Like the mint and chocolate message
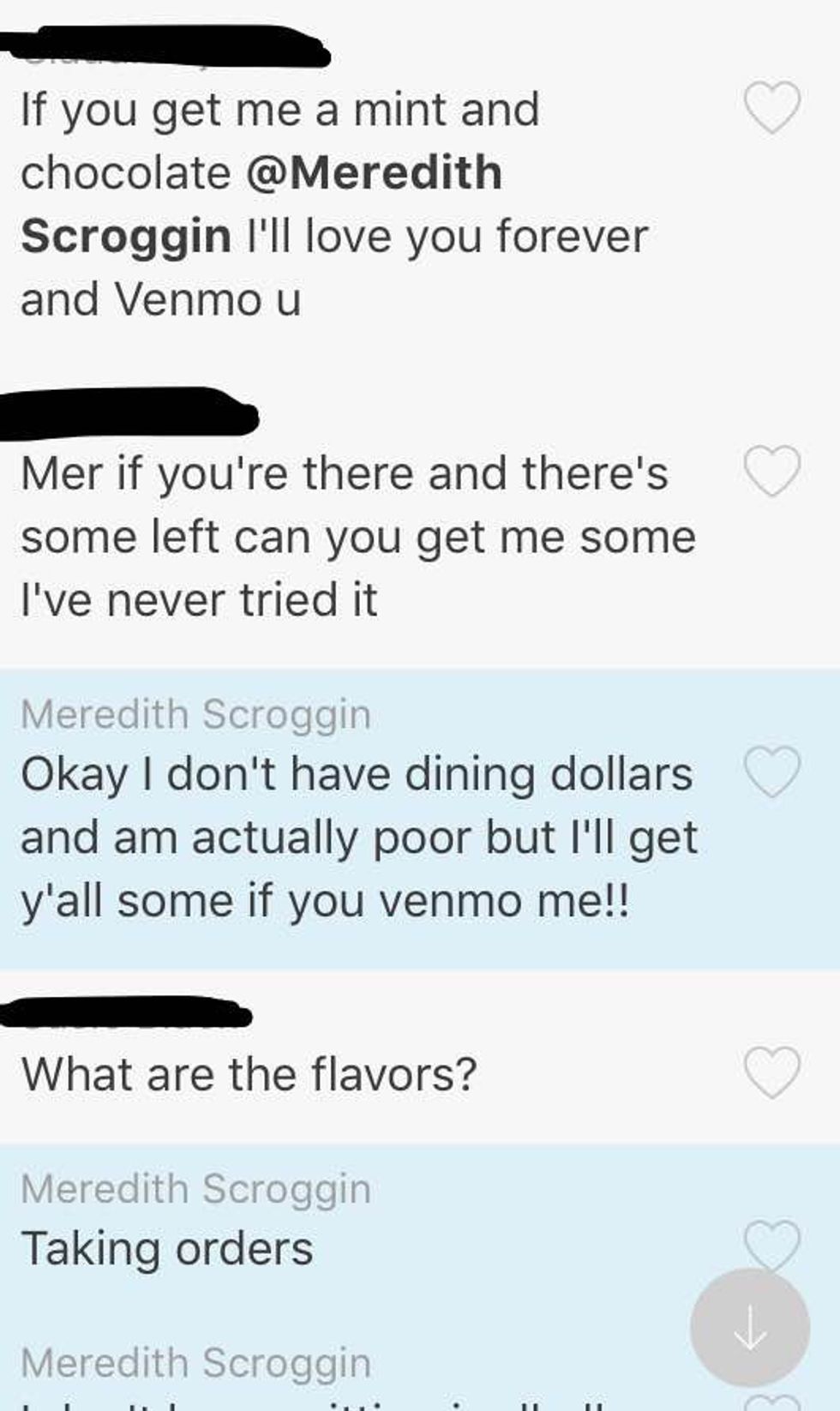This screenshot has height=1411, width=840. click(x=771, y=107)
